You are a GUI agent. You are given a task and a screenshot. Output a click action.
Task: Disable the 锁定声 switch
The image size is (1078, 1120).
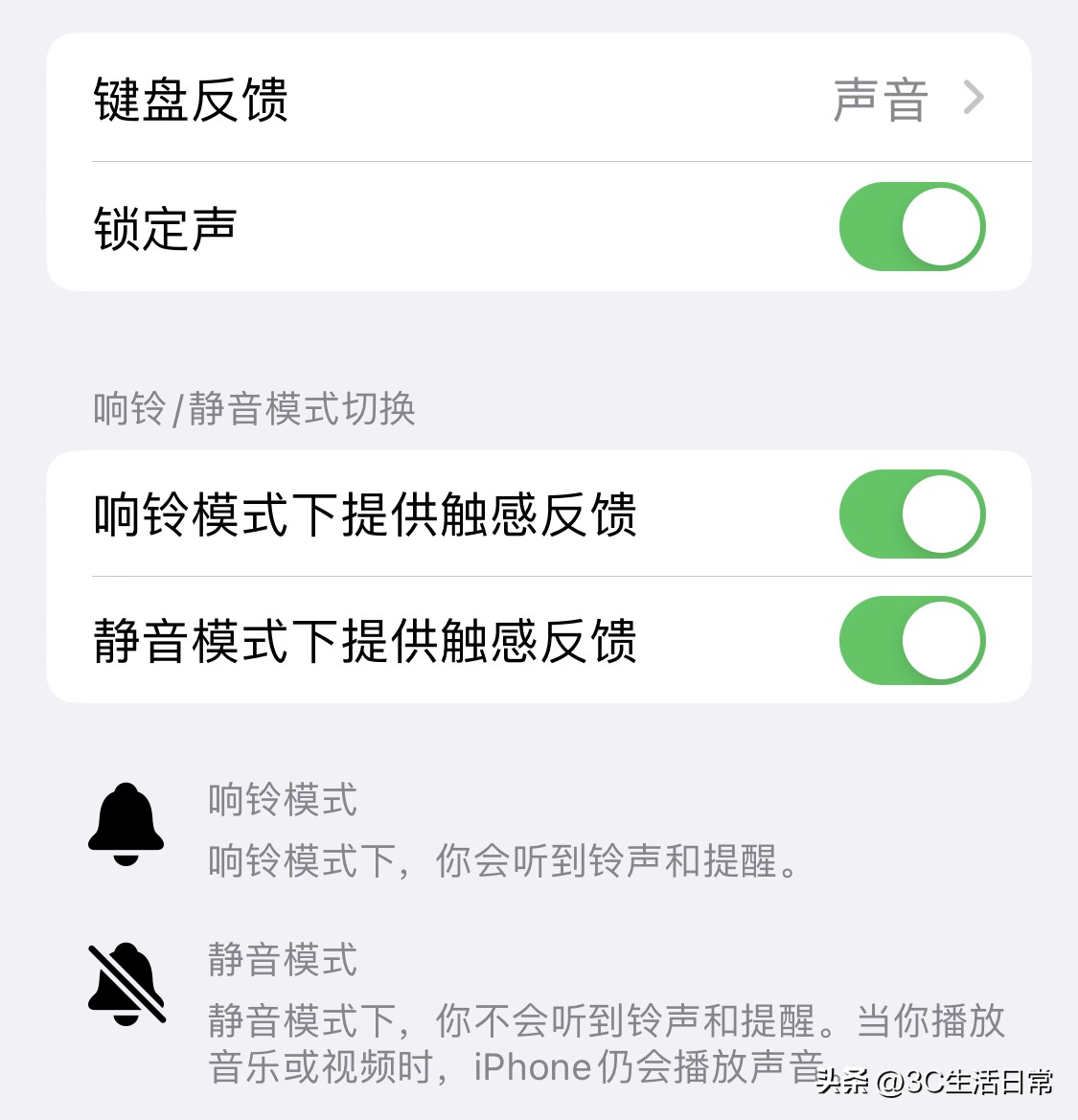(911, 226)
